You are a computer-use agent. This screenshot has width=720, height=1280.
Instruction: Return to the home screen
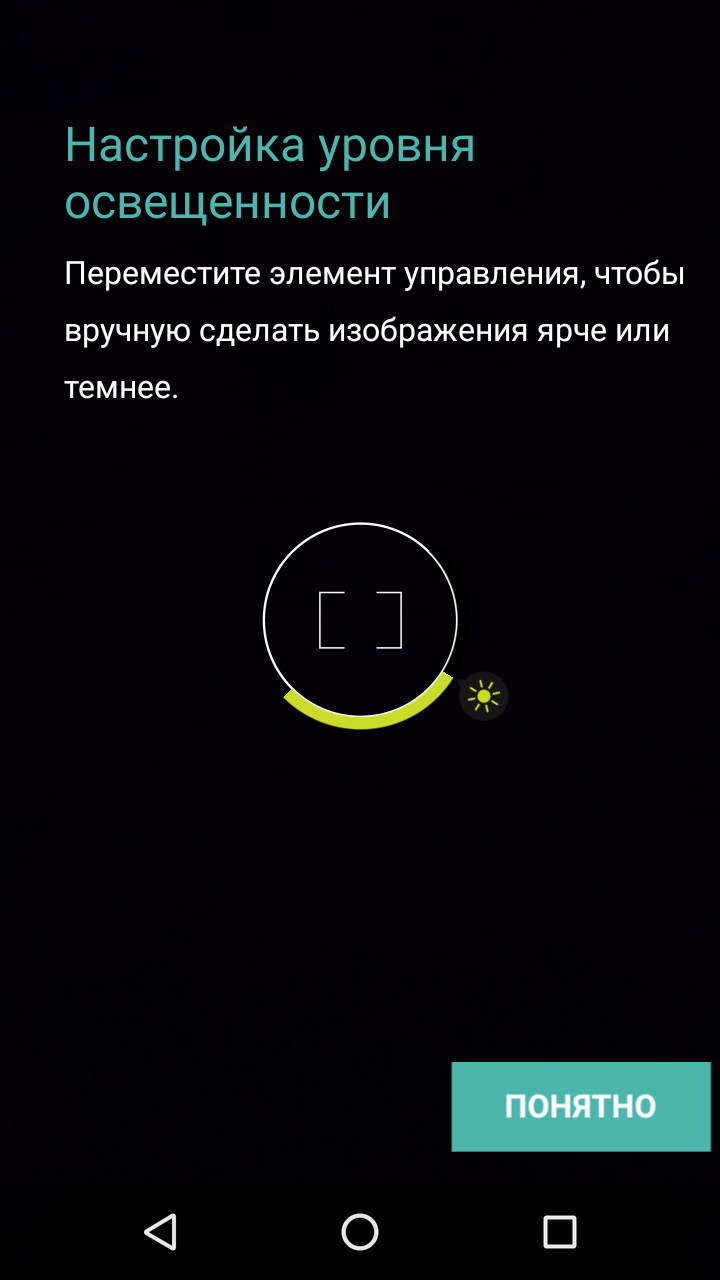click(360, 1232)
